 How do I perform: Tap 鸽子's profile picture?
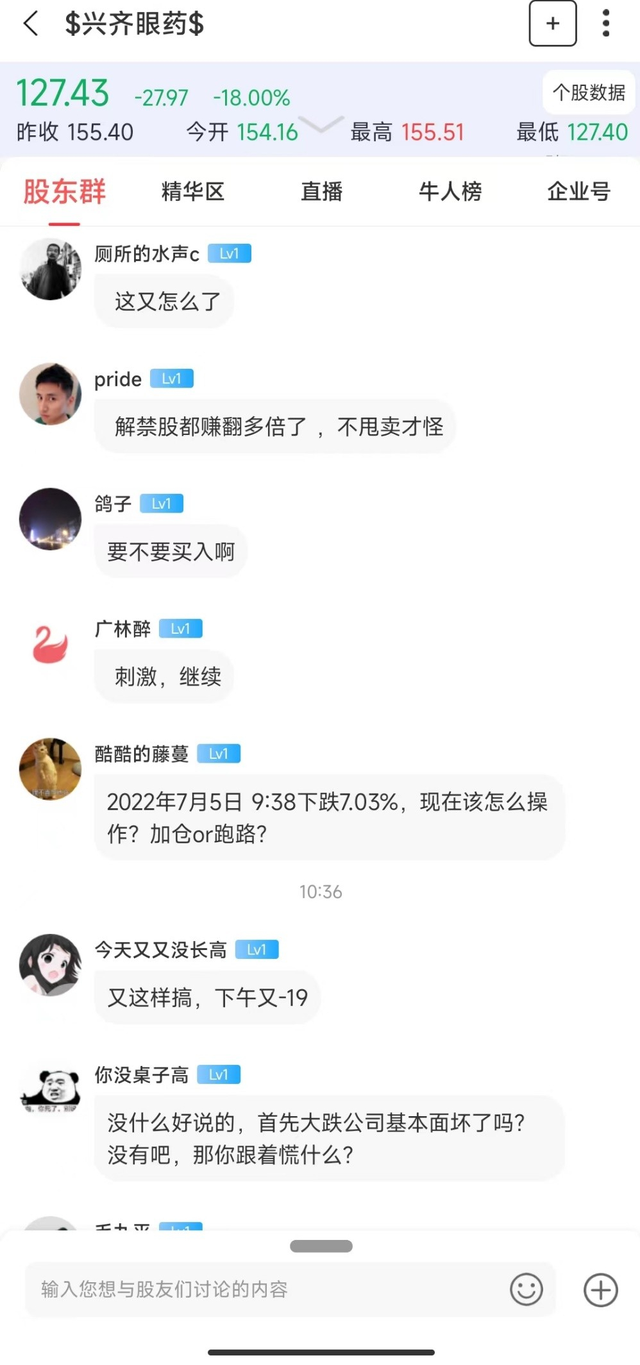50,519
